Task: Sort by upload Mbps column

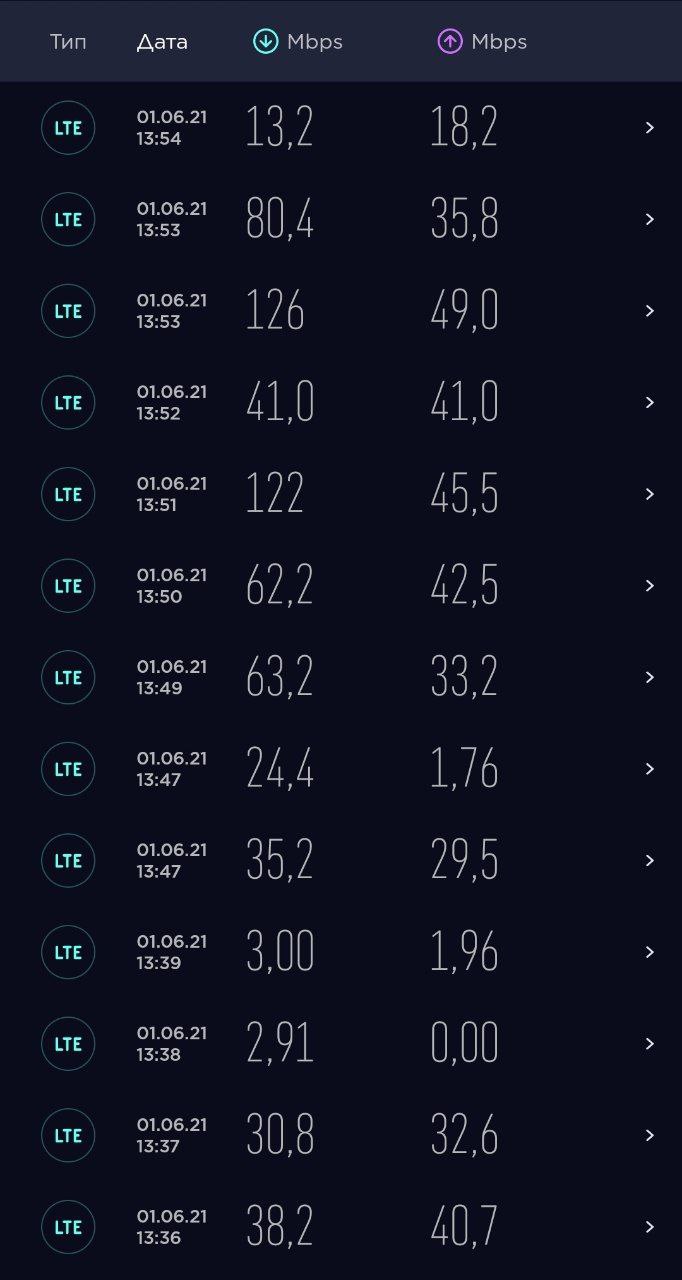Action: coord(482,42)
